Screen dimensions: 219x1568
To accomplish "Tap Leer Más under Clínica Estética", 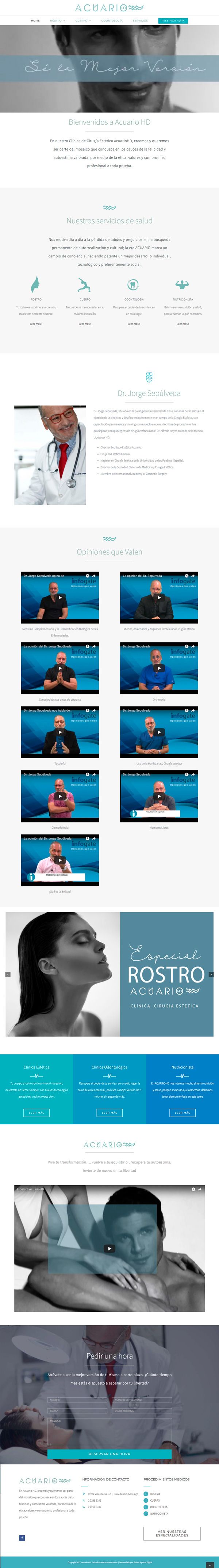I will click(36, 1112).
